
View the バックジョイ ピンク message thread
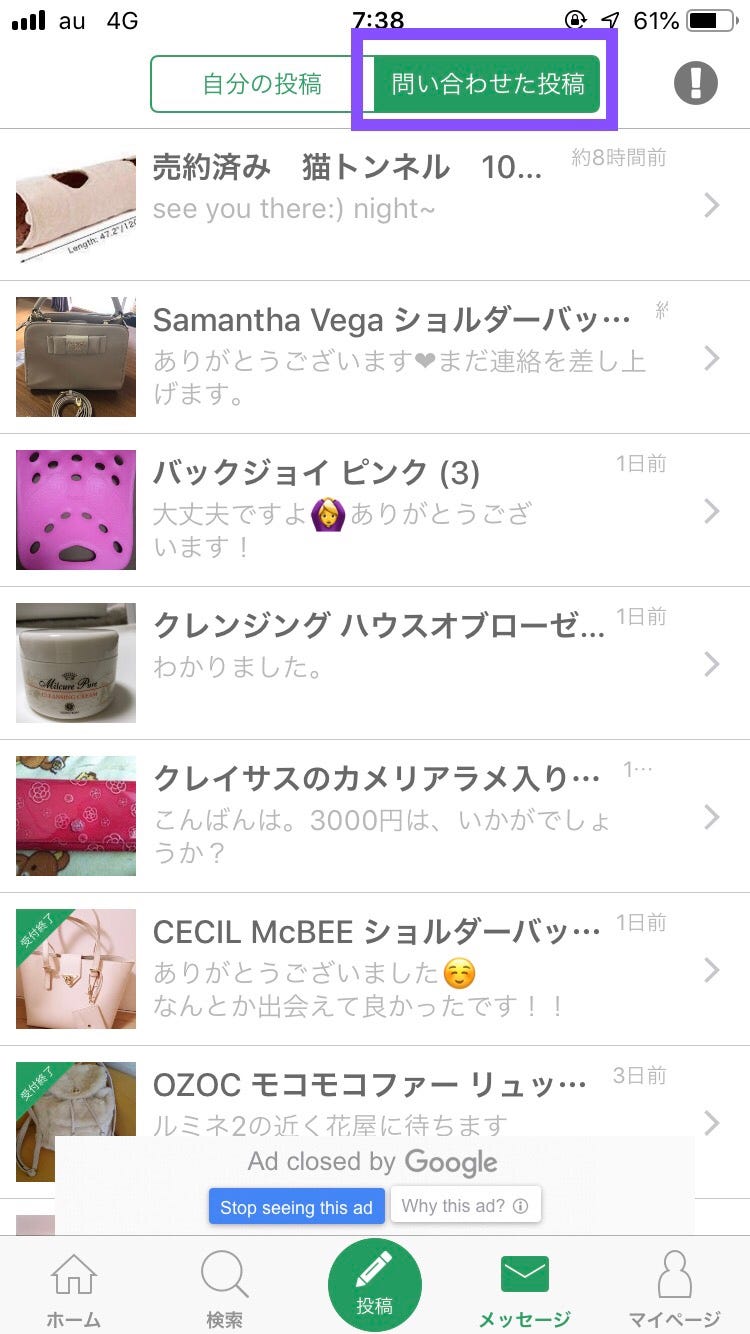(x=375, y=511)
